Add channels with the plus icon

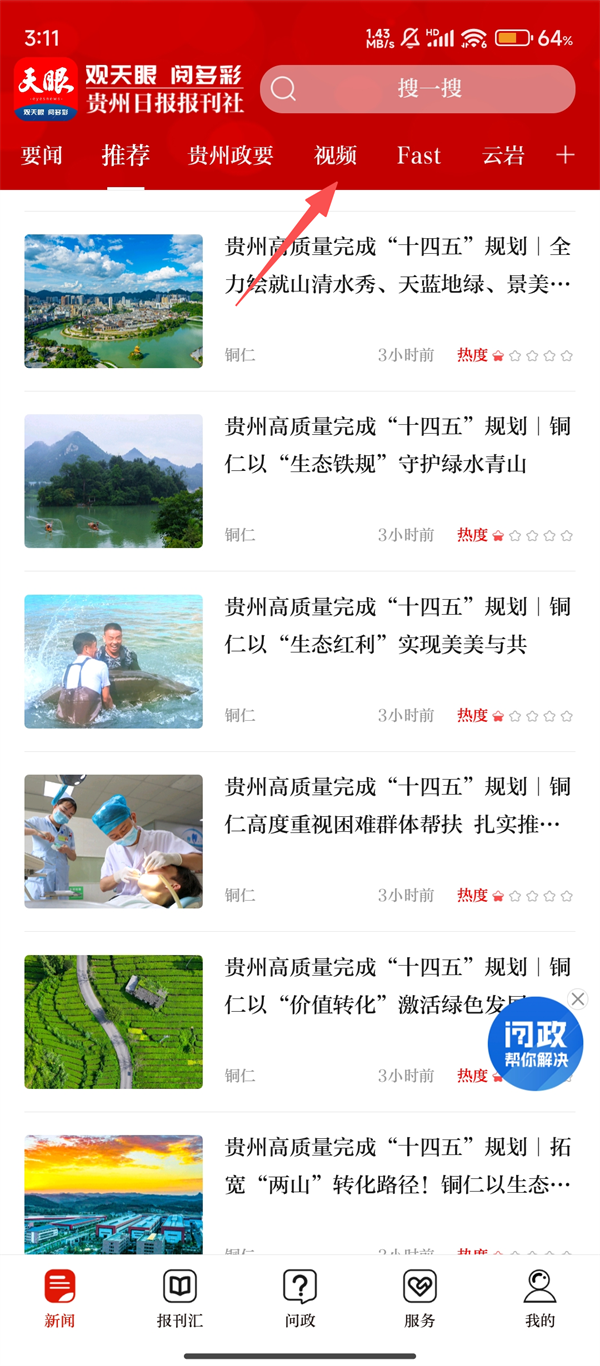[565, 155]
